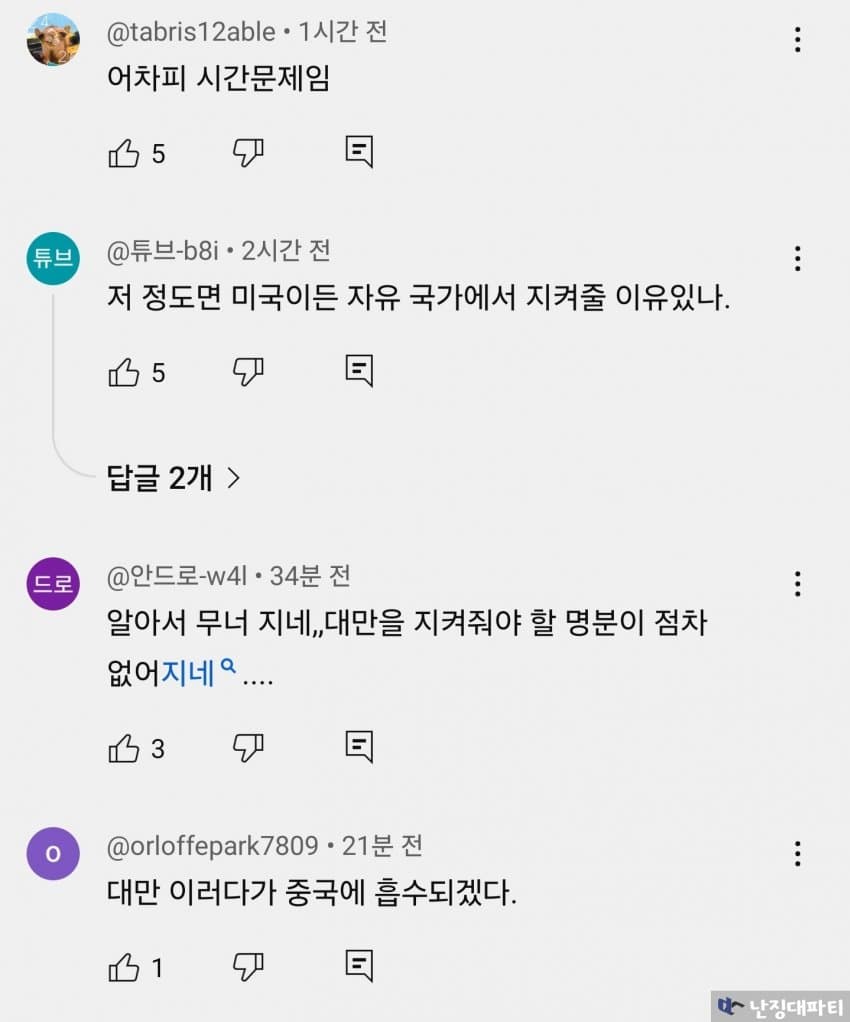The image size is (850, 1022).
Task: Like the comment by @안드로-w4l
Action: pyautogui.click(x=124, y=747)
